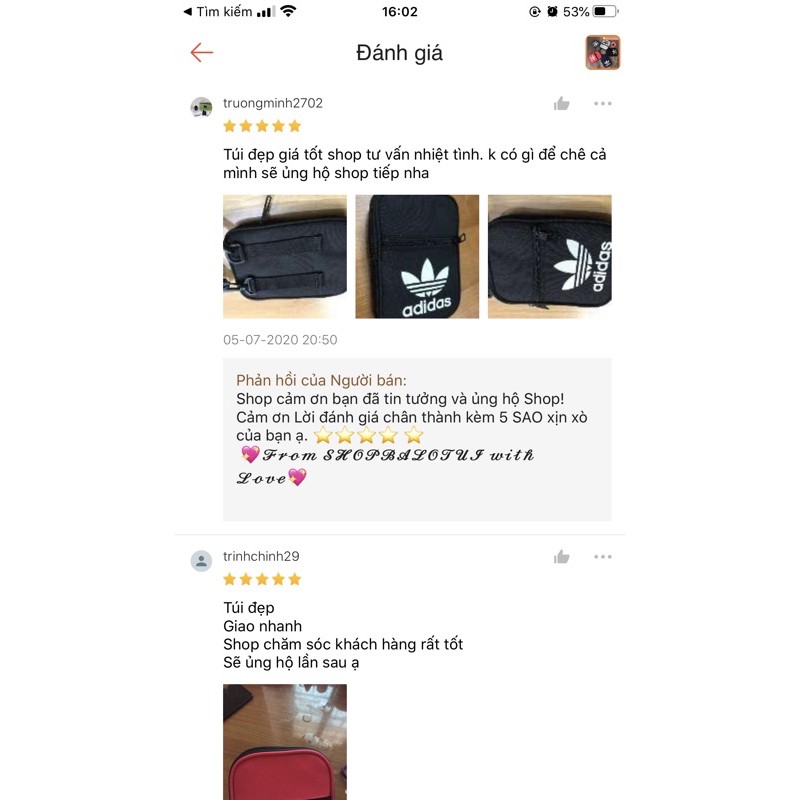Like the review by trinhchinh29
Image resolution: width=800 pixels, height=800 pixels.
[562, 557]
